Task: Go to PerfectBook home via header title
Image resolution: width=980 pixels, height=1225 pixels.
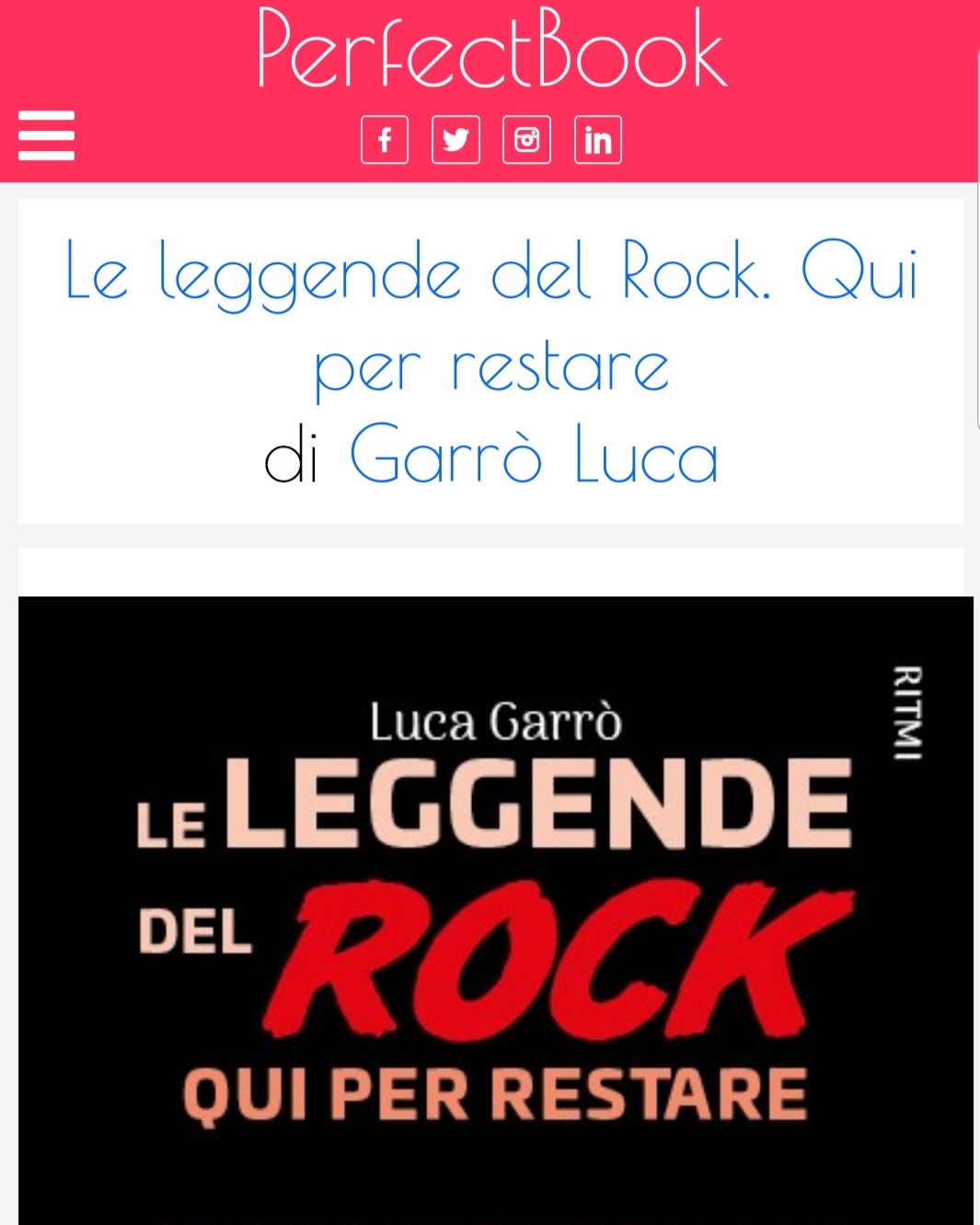Action: click(x=491, y=51)
